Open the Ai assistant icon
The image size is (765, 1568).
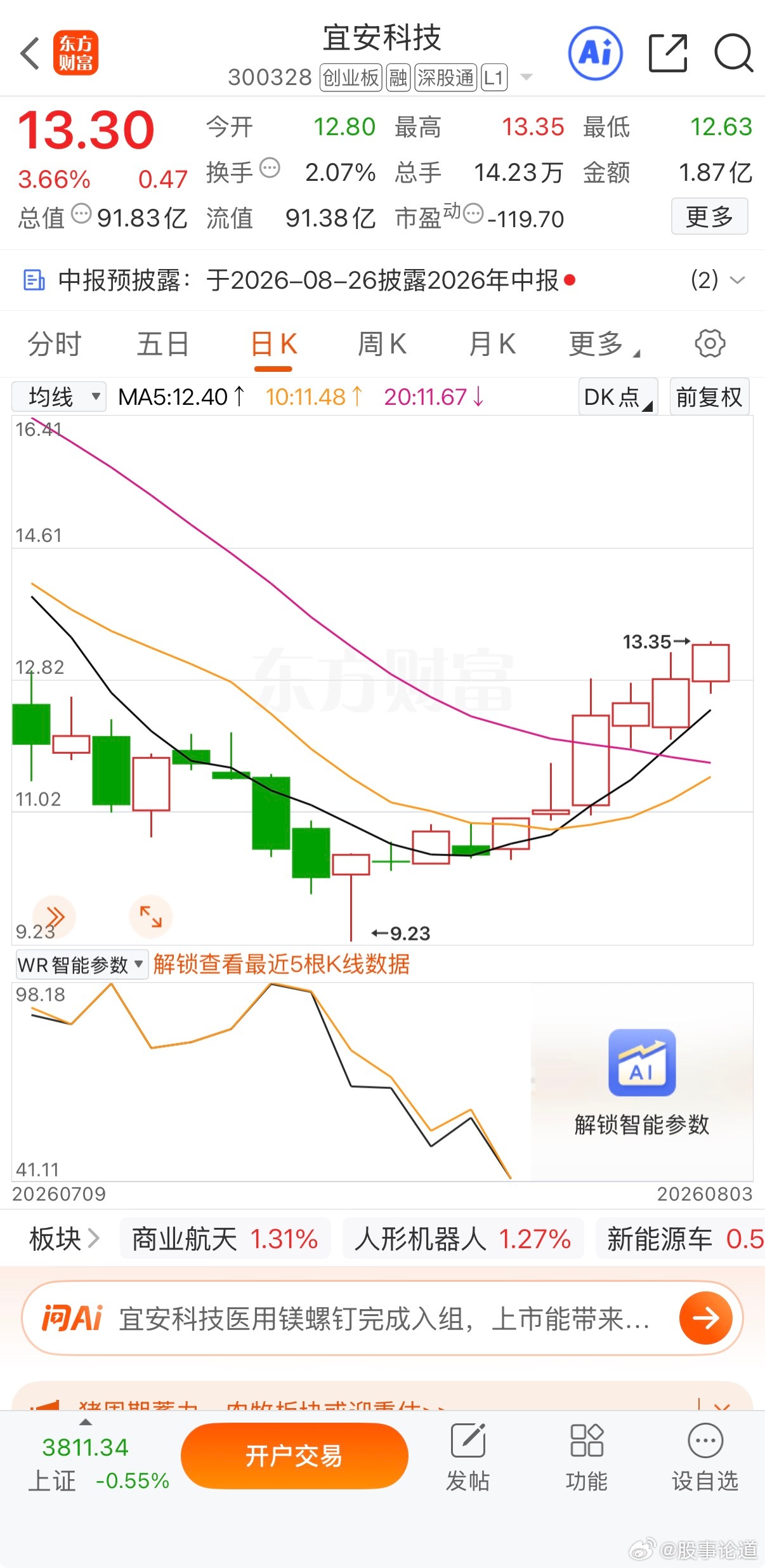pyautogui.click(x=595, y=53)
